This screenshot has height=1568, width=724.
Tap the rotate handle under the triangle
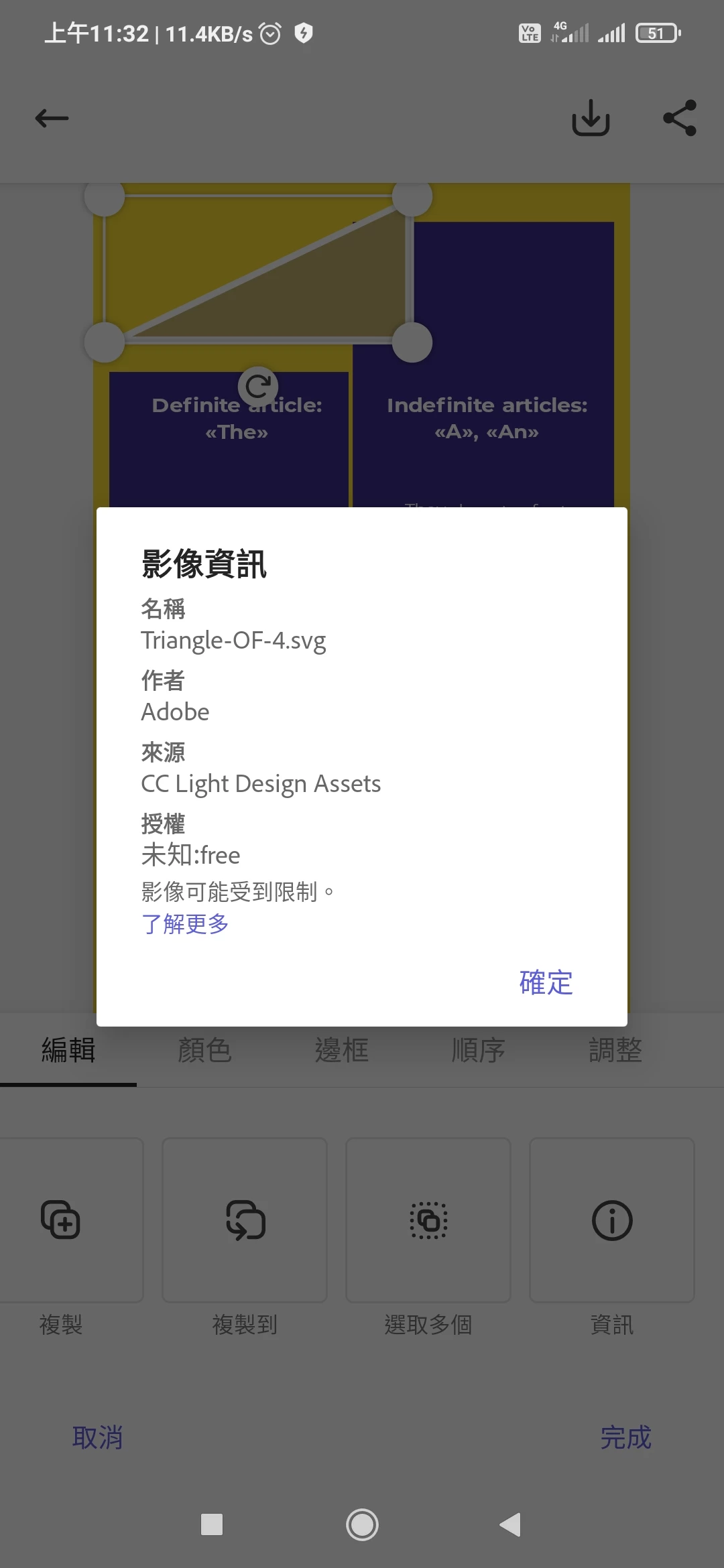click(x=258, y=386)
